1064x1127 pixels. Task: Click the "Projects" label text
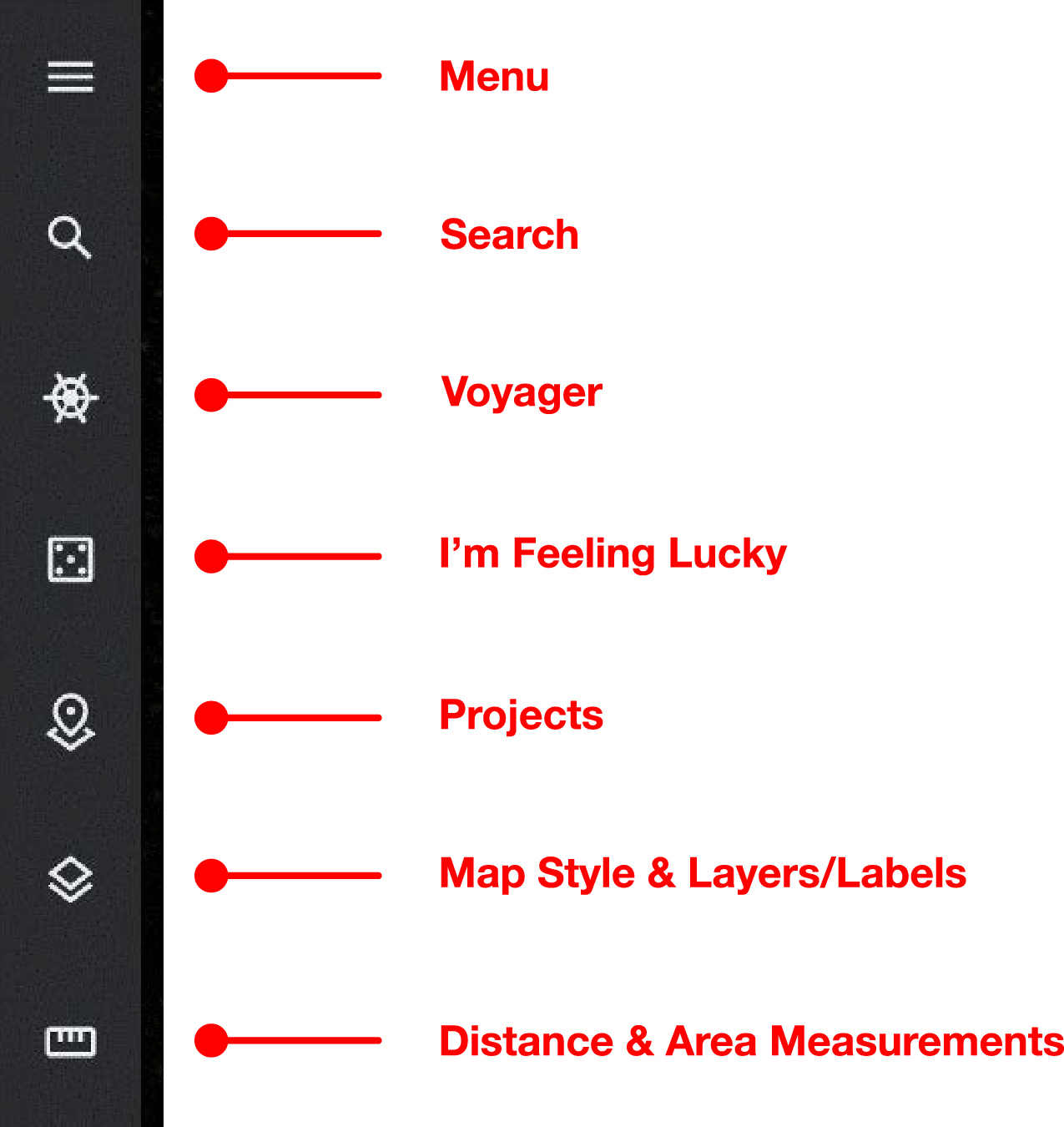[521, 715]
